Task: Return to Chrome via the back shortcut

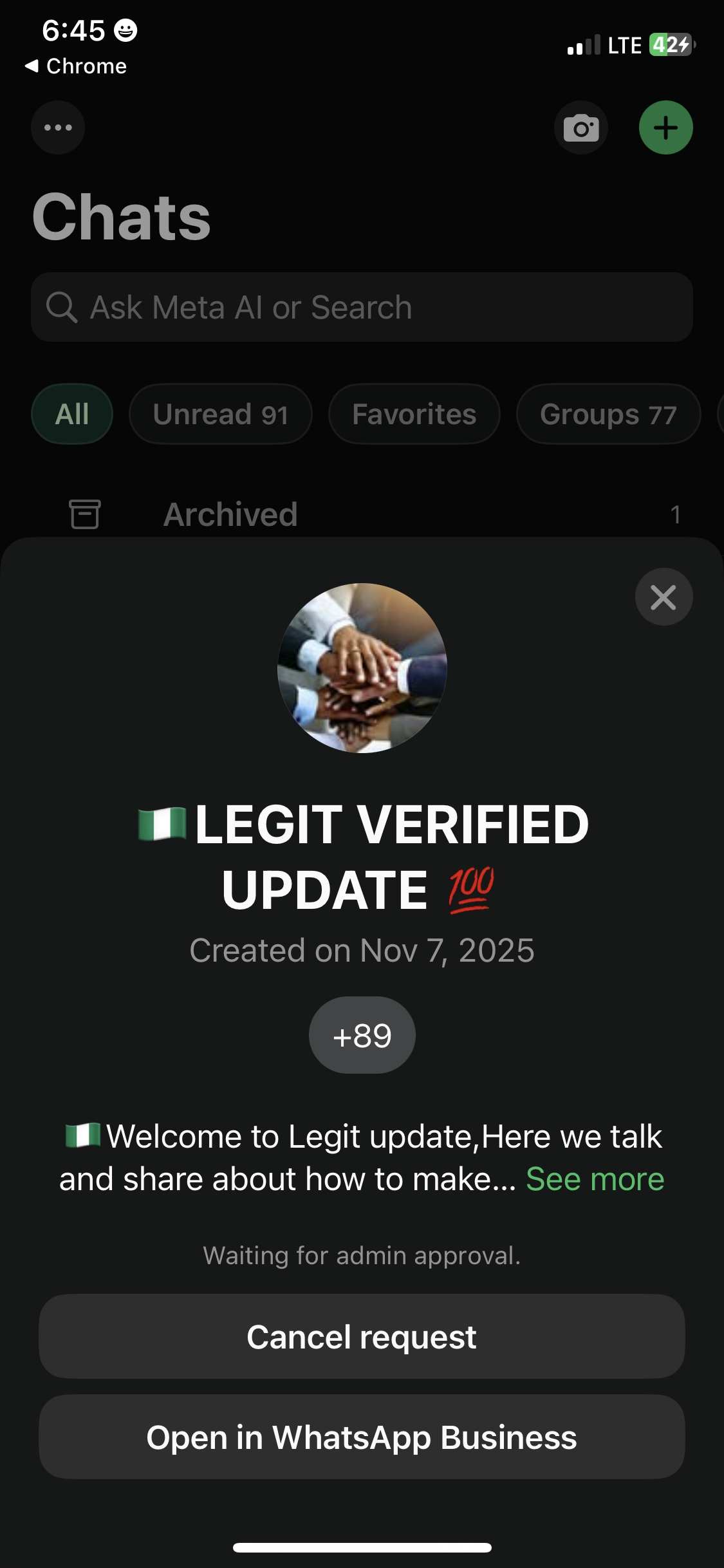Action: coord(76,66)
